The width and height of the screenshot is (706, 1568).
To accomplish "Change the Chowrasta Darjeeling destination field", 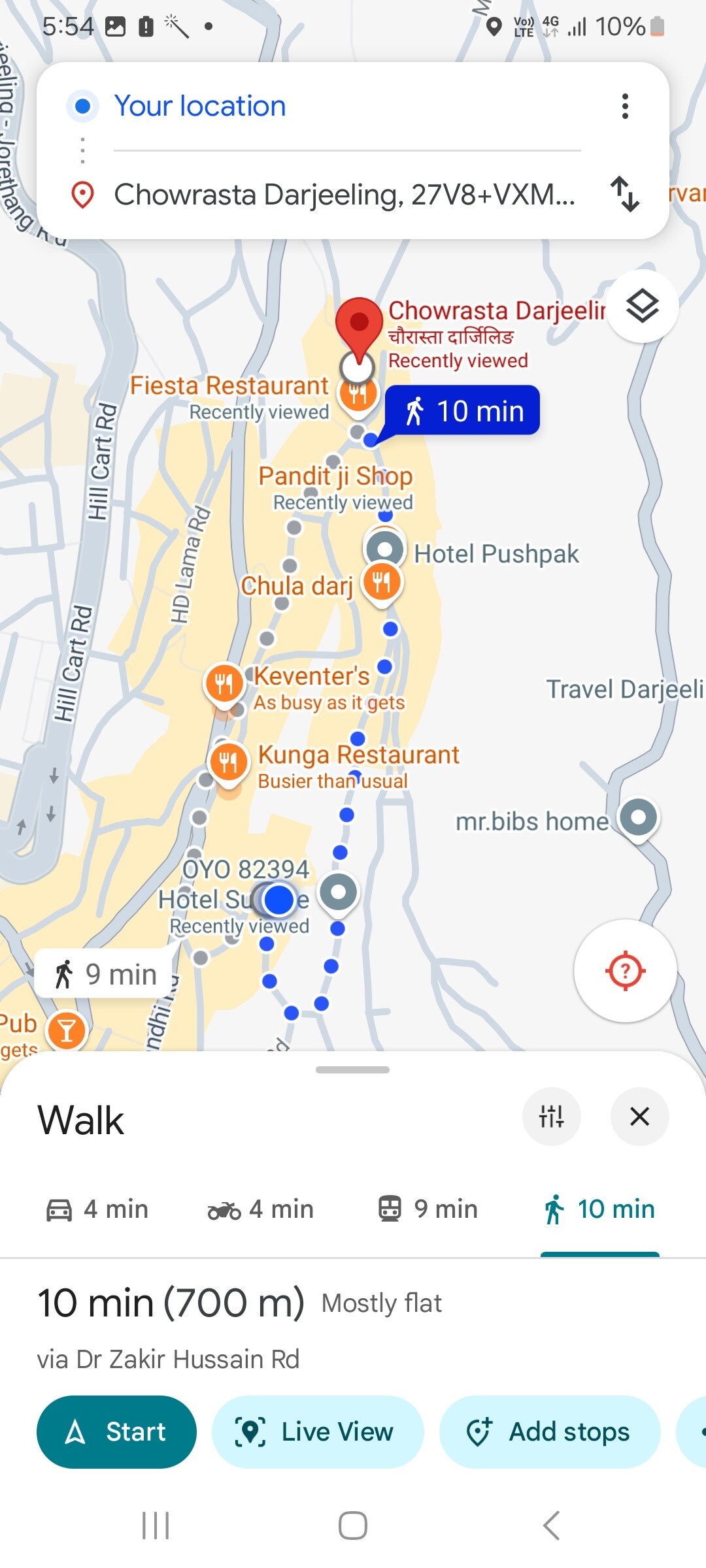I will [345, 195].
